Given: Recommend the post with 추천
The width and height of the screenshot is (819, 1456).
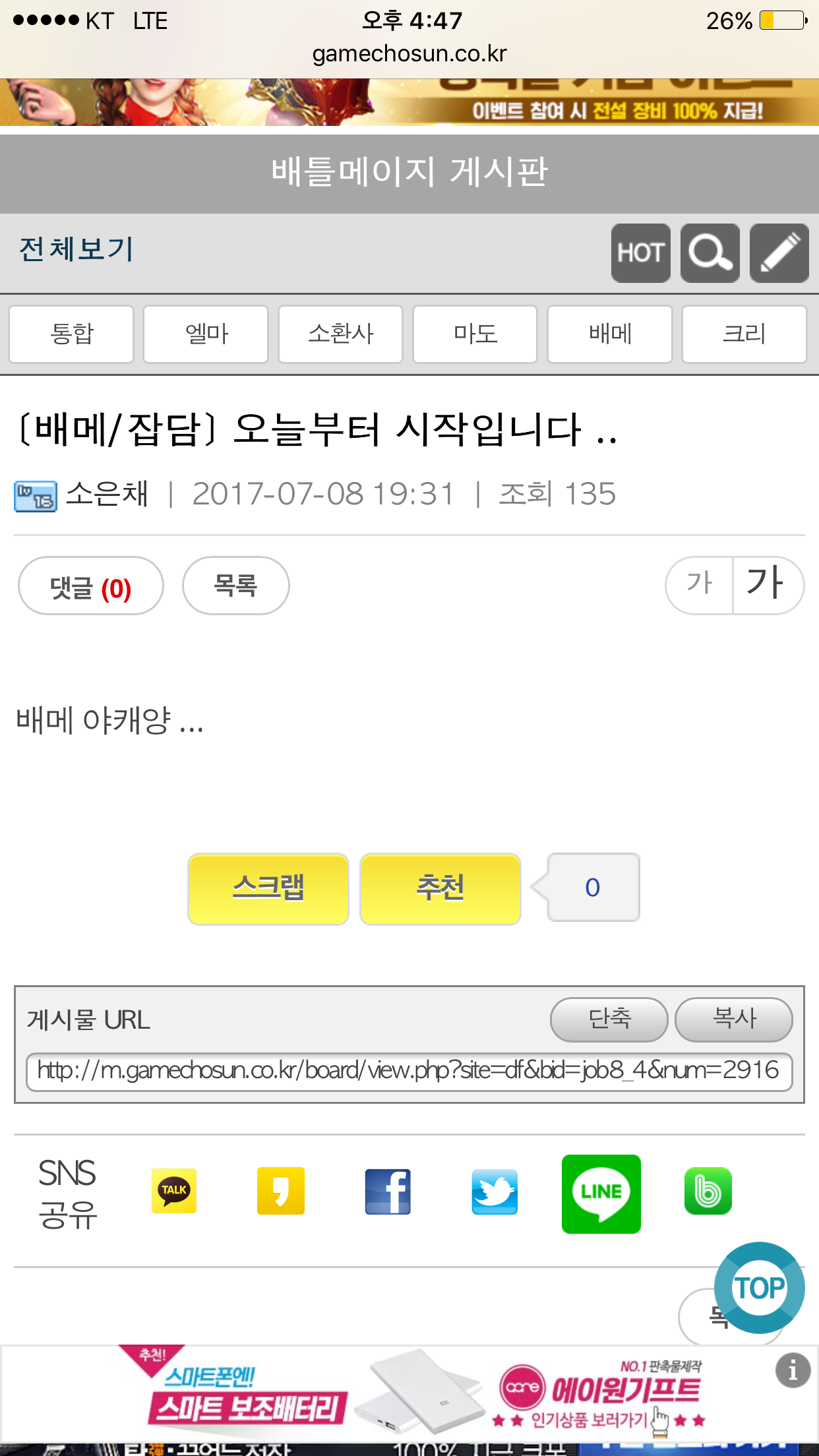Looking at the screenshot, I should point(440,888).
